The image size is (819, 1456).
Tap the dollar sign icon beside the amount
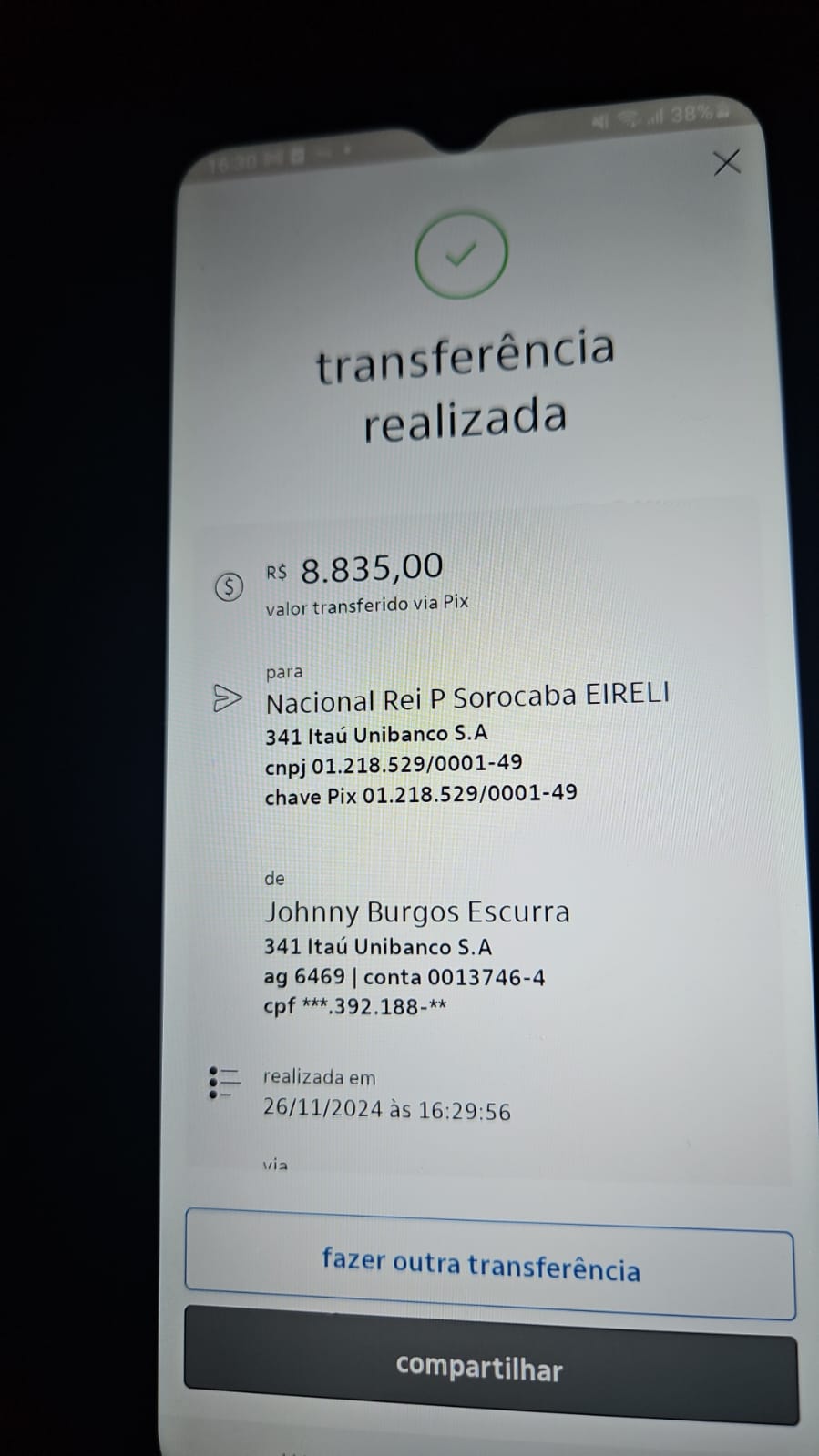pos(230,587)
